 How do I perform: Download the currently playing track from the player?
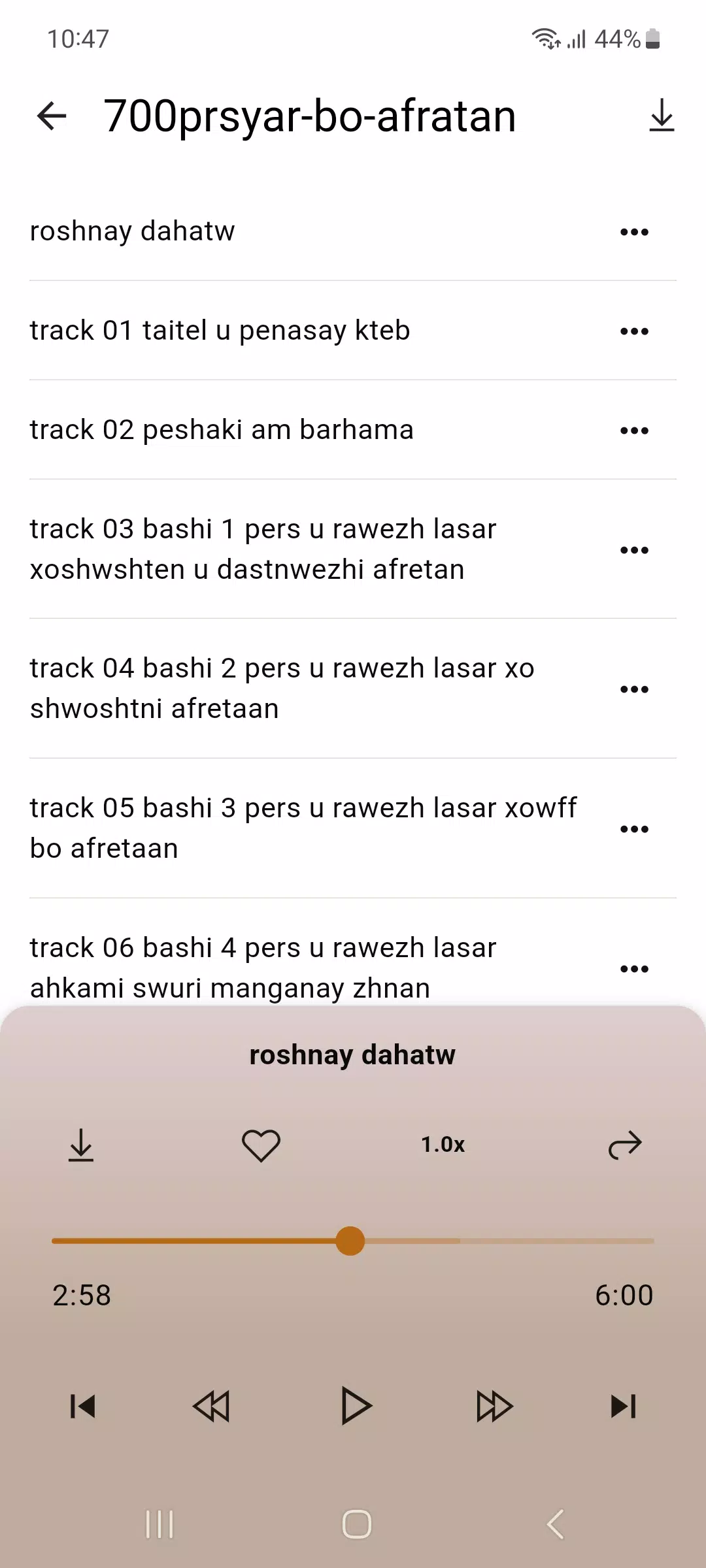pos(81,1145)
